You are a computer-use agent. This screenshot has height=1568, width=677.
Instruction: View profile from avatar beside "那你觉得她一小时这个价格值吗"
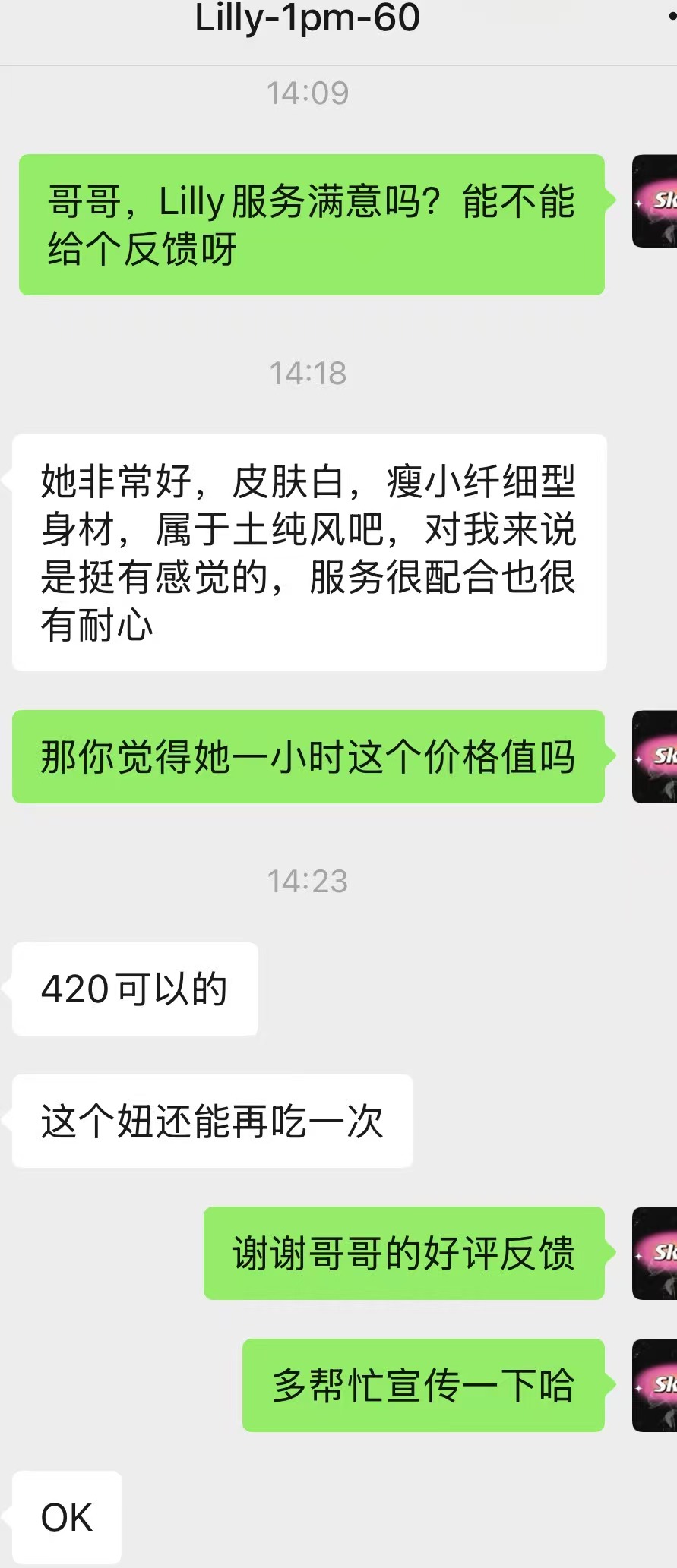(x=656, y=756)
